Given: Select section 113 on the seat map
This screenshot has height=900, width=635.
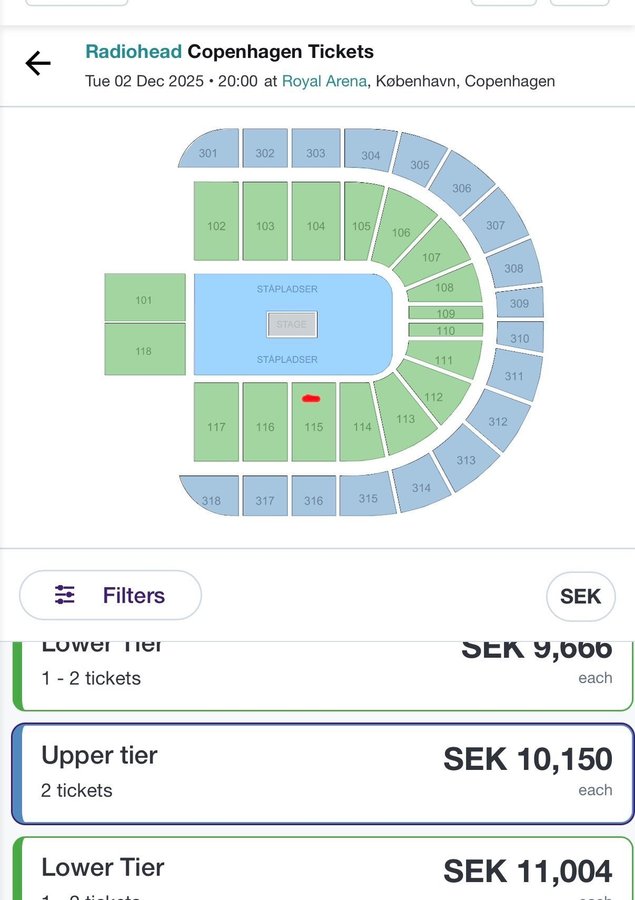Looking at the screenshot, I should (403, 415).
